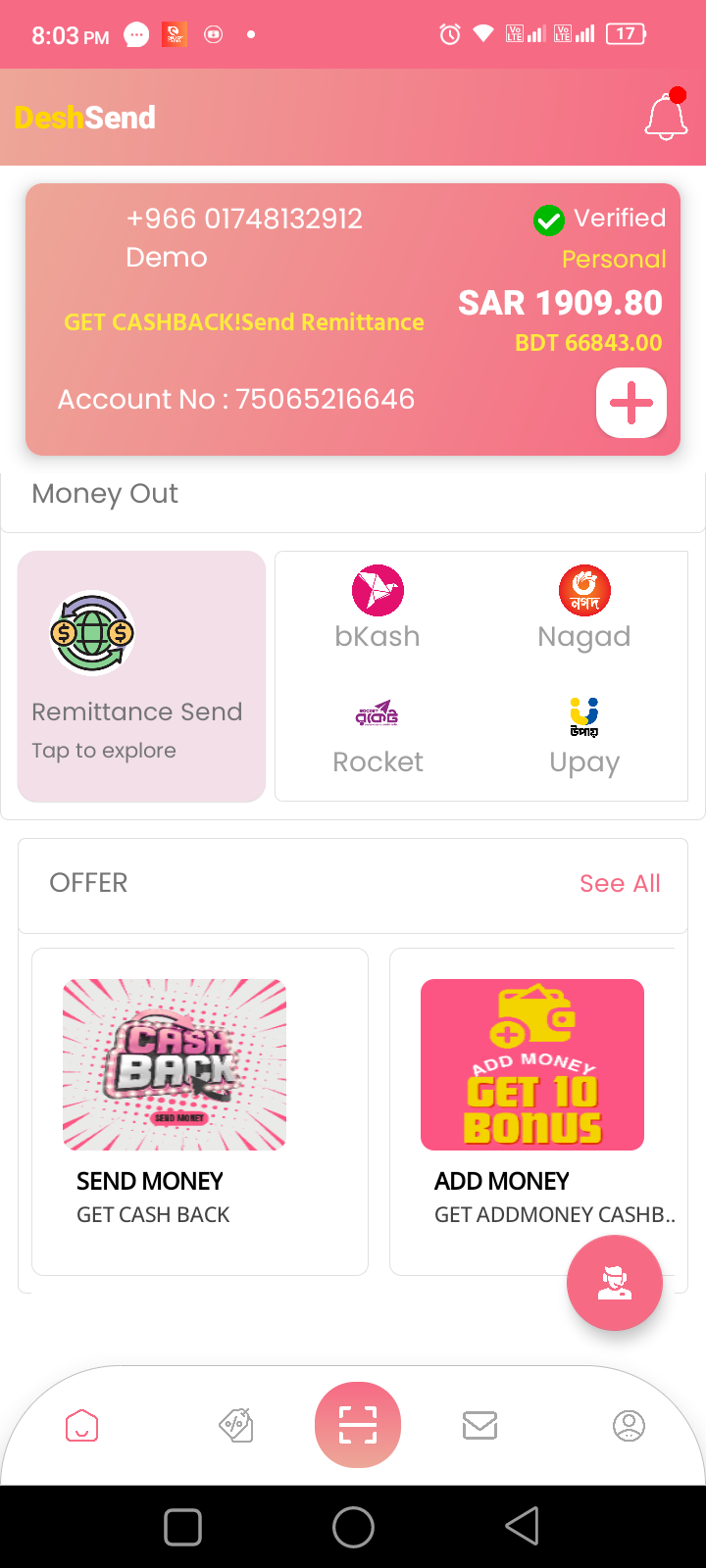Screen dimensions: 706x1568
Task: Tap the Verified badge checkmark
Action: tap(549, 220)
